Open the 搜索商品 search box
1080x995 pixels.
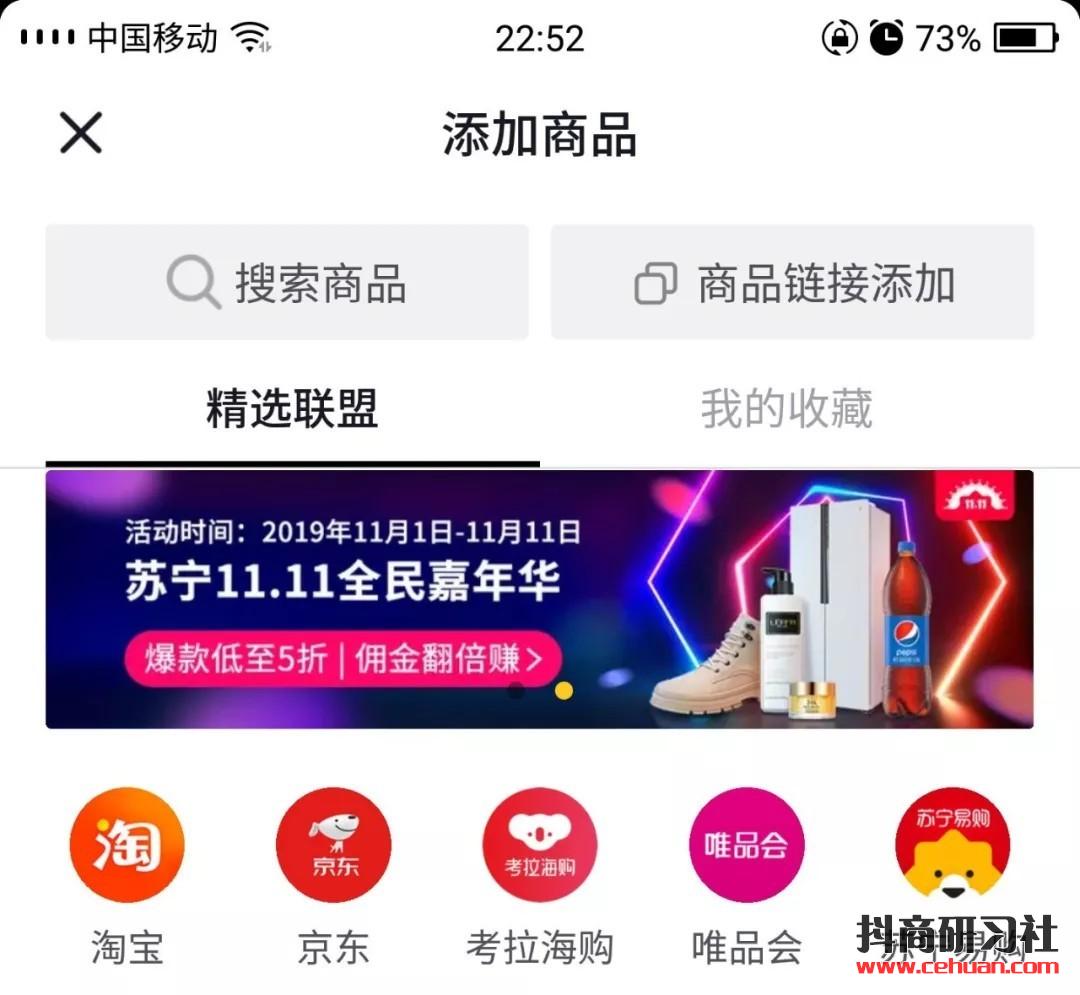[287, 283]
